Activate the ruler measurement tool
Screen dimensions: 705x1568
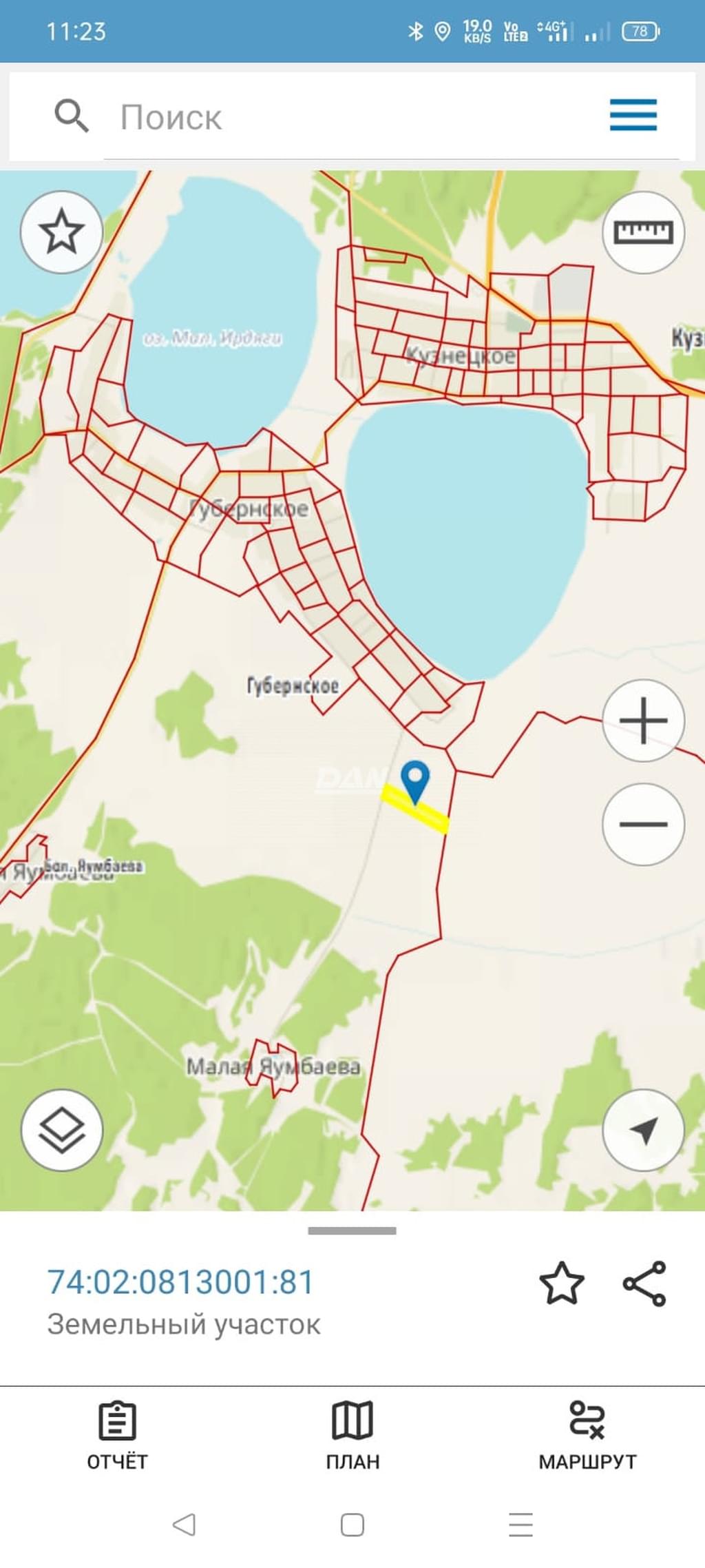tap(643, 232)
